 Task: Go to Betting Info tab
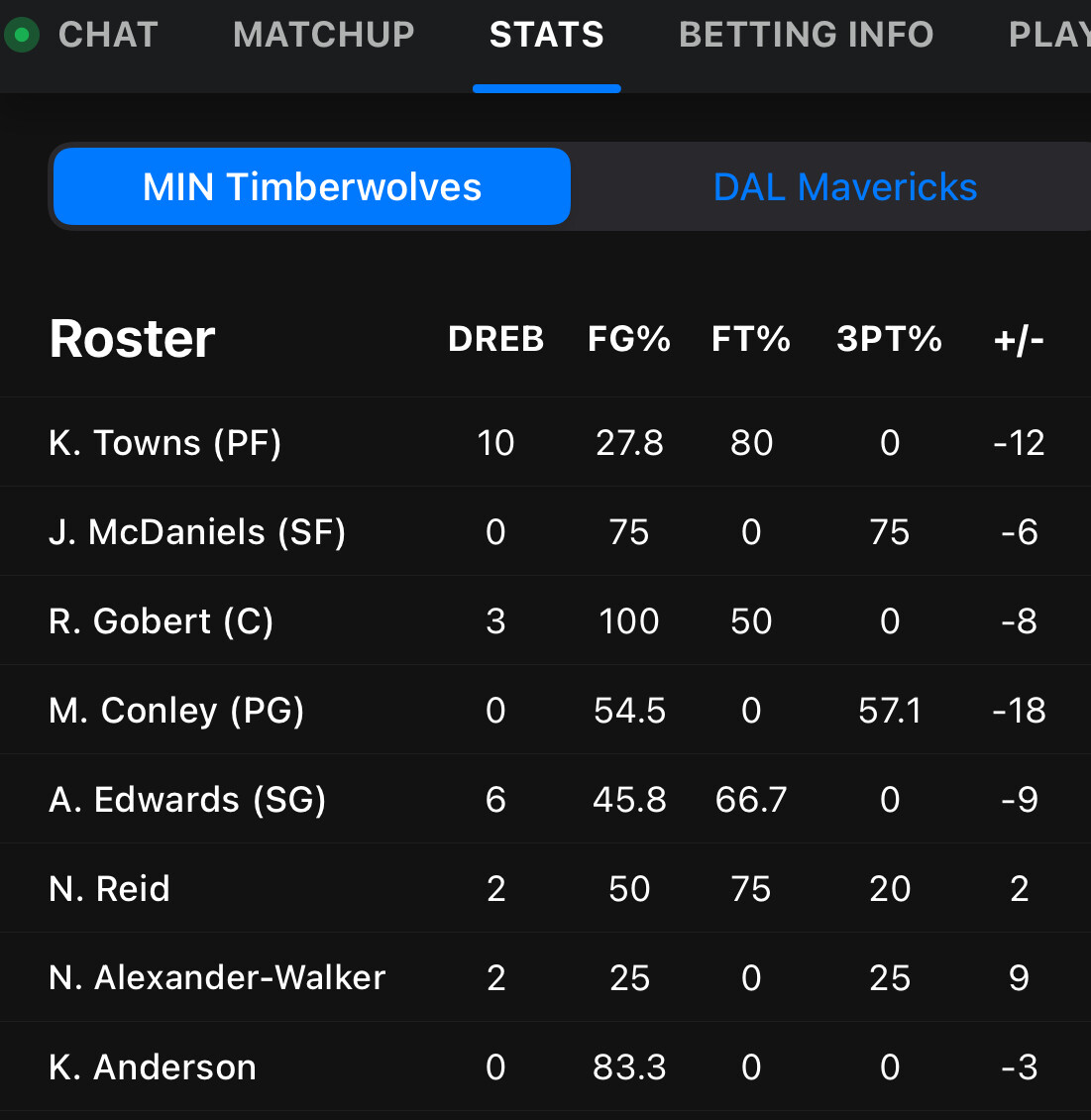tap(806, 36)
